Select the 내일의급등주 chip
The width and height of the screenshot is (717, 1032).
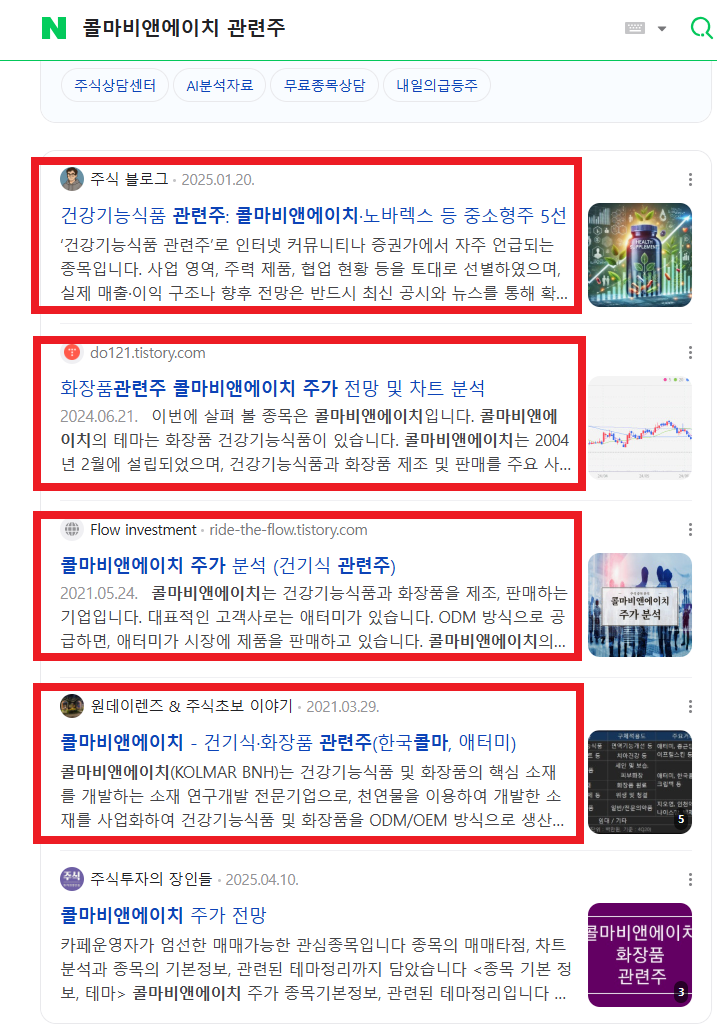point(436,86)
